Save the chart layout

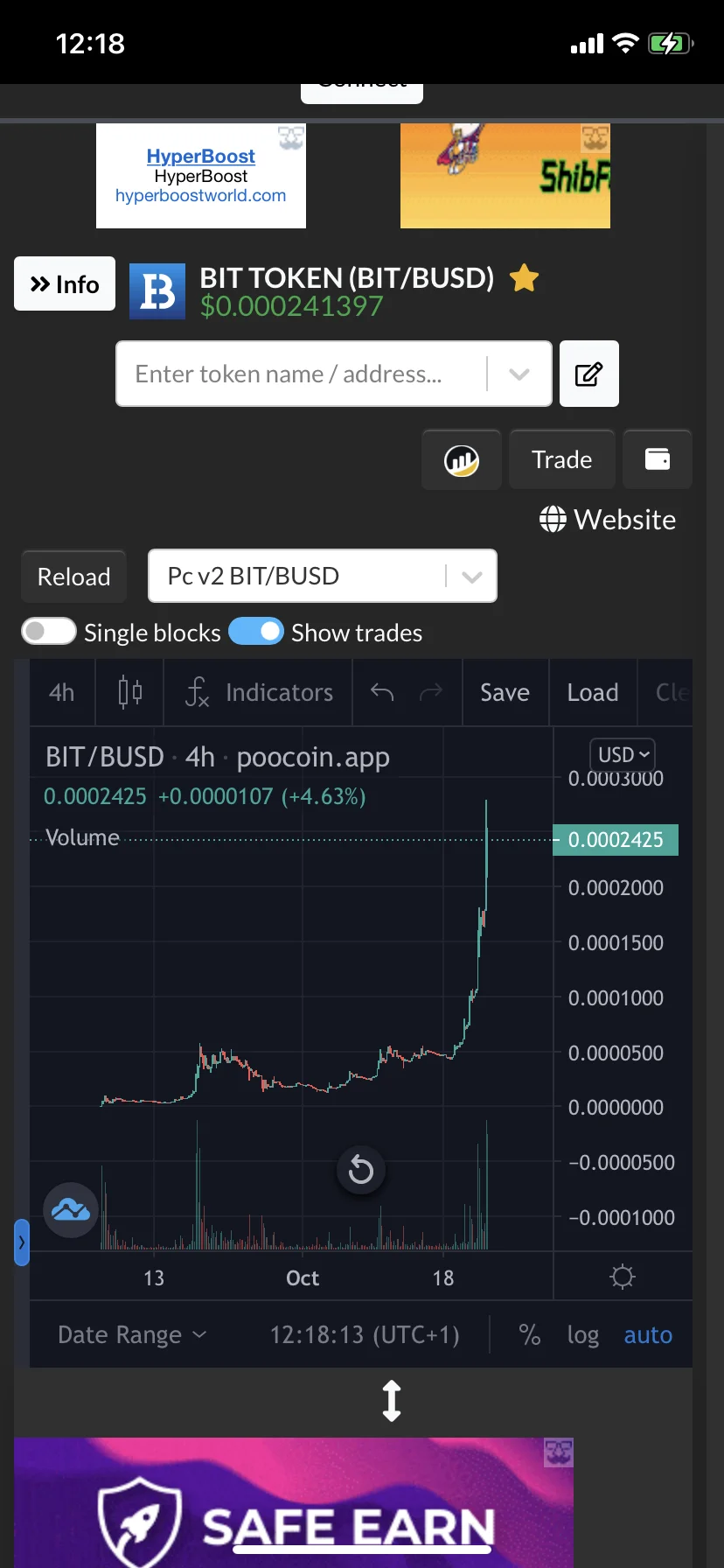505,692
